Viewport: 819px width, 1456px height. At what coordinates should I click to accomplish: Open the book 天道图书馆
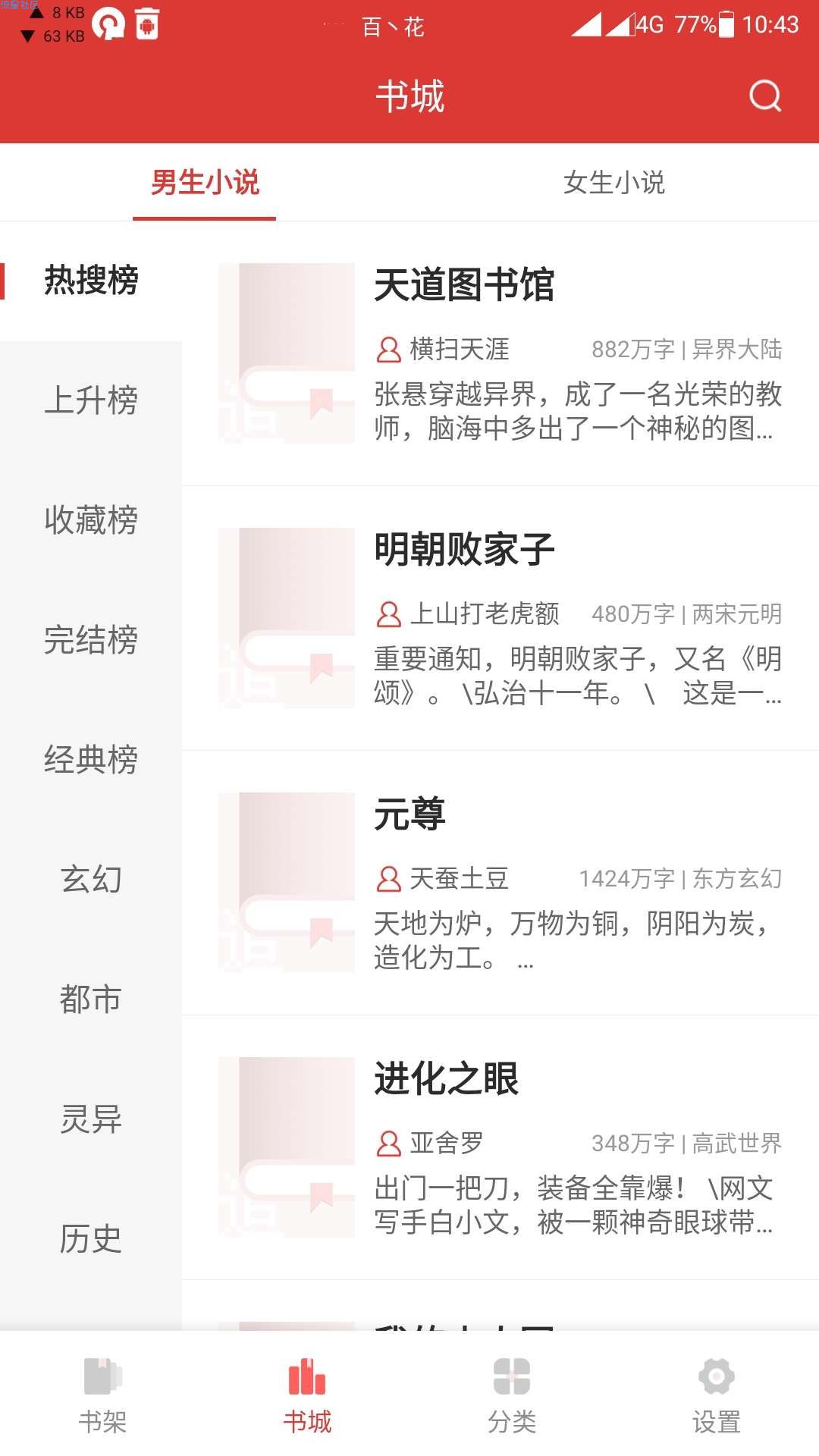[x=500, y=353]
